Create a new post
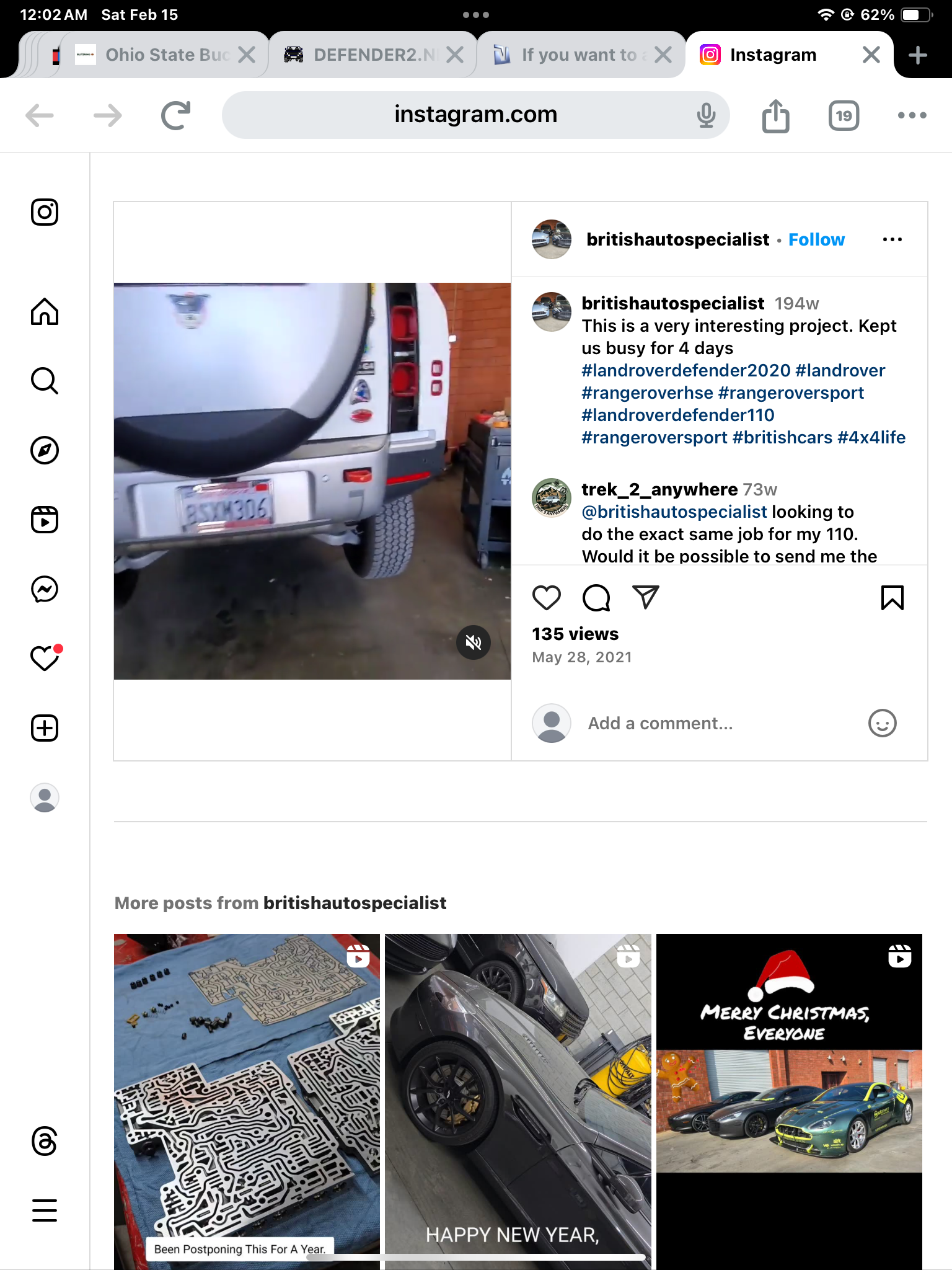 (45, 728)
